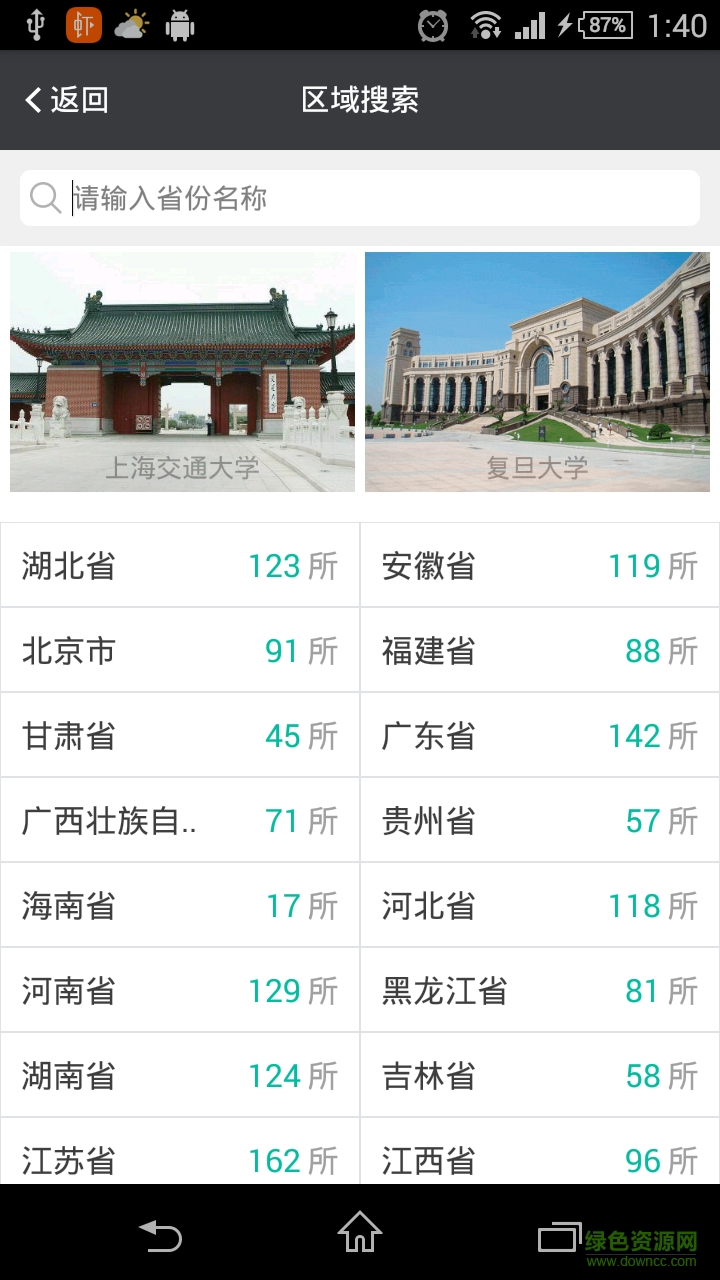Open the 上海交通大学 photo card
The height and width of the screenshot is (1280, 720).
(x=182, y=371)
